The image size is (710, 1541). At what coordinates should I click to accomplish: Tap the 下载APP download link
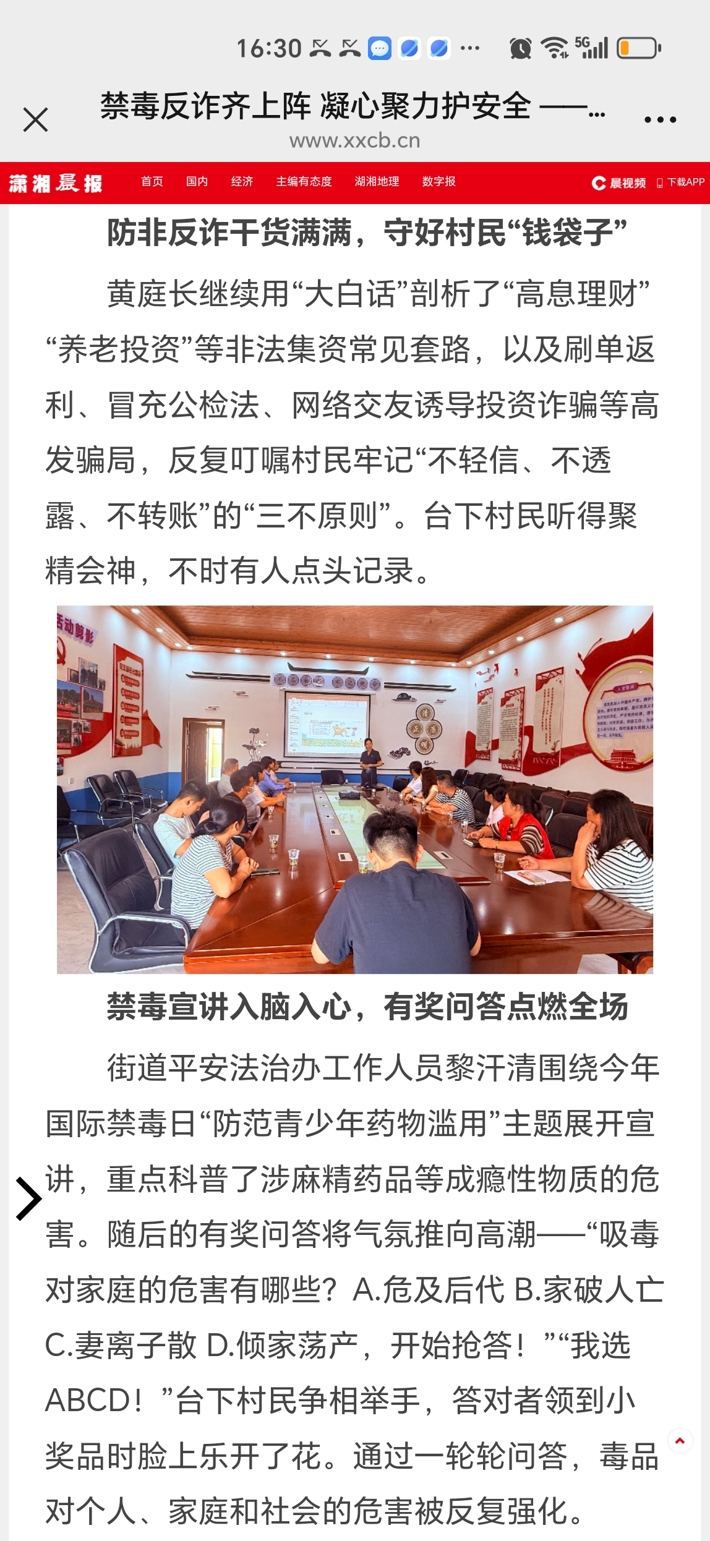680,183
